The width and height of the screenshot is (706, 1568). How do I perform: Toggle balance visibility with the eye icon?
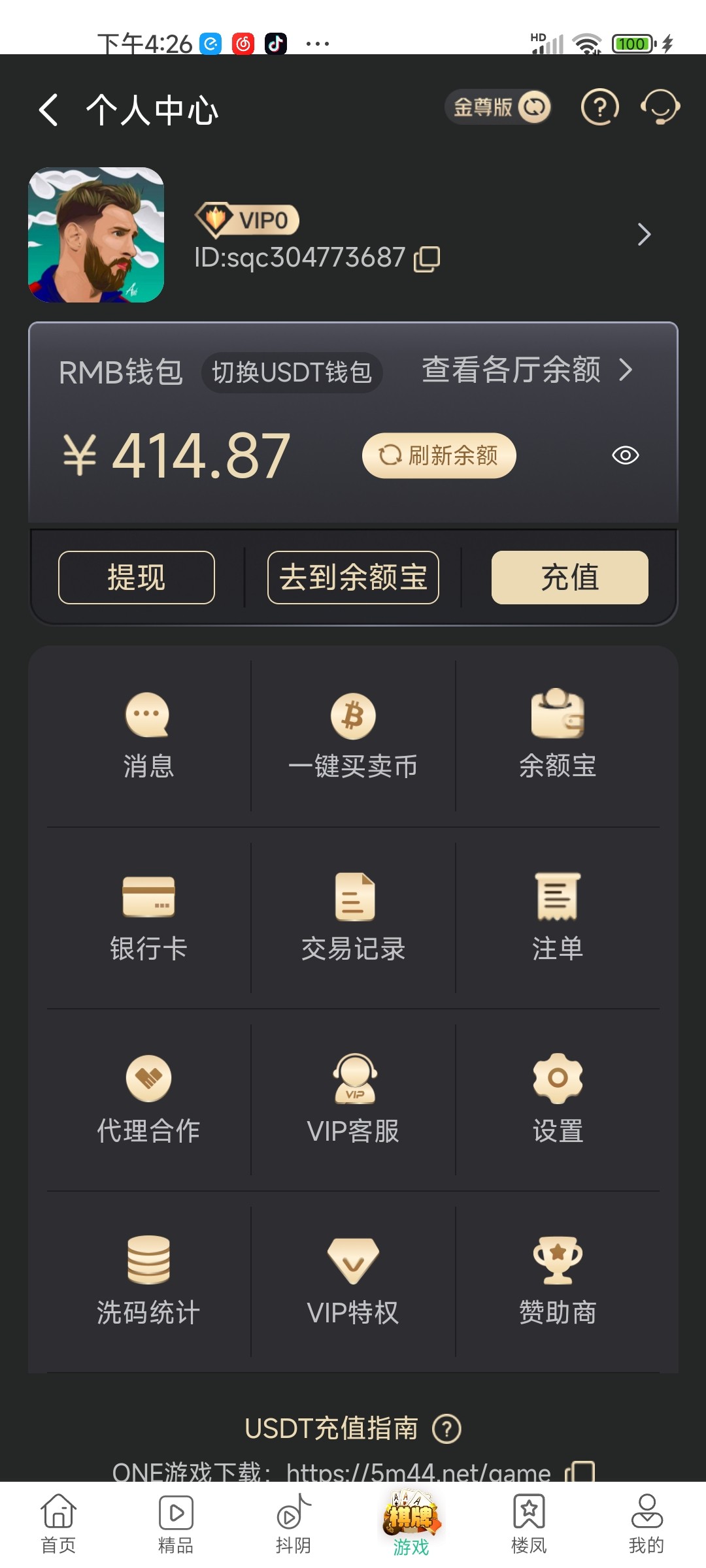pyautogui.click(x=625, y=455)
